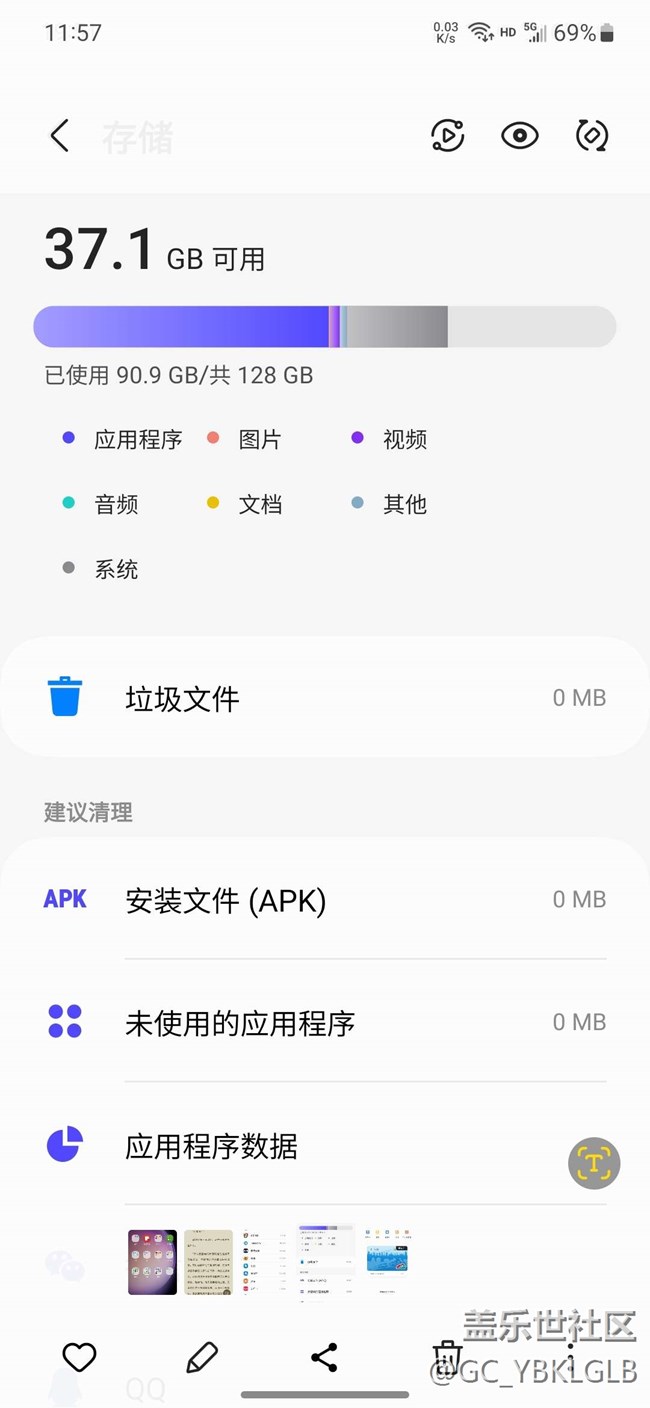The height and width of the screenshot is (1408, 650).
Task: Select the beige text page thumbnail
Action: [x=208, y=1262]
